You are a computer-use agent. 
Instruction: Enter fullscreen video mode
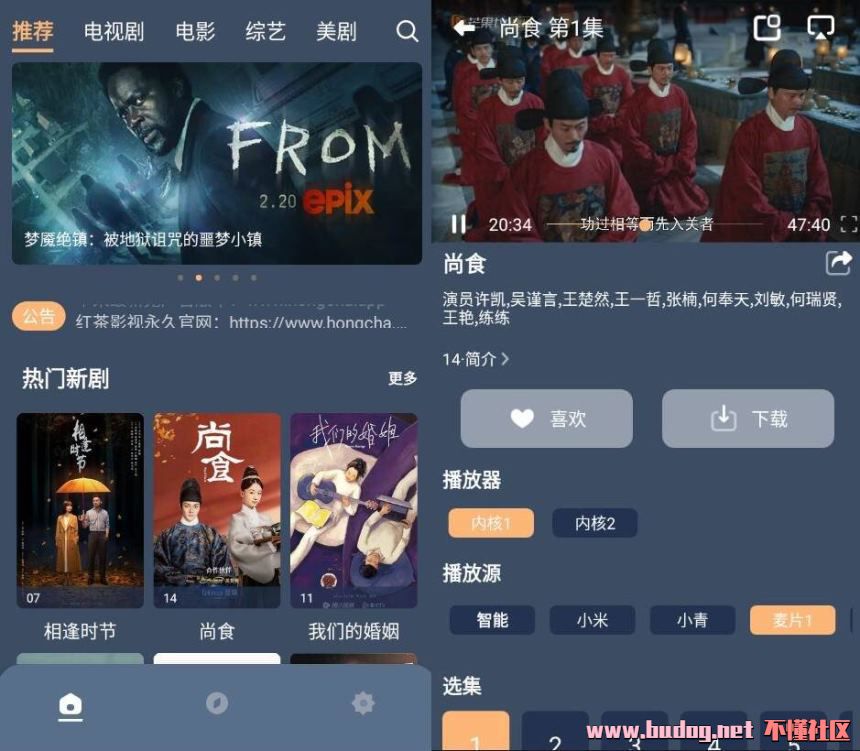click(x=848, y=225)
